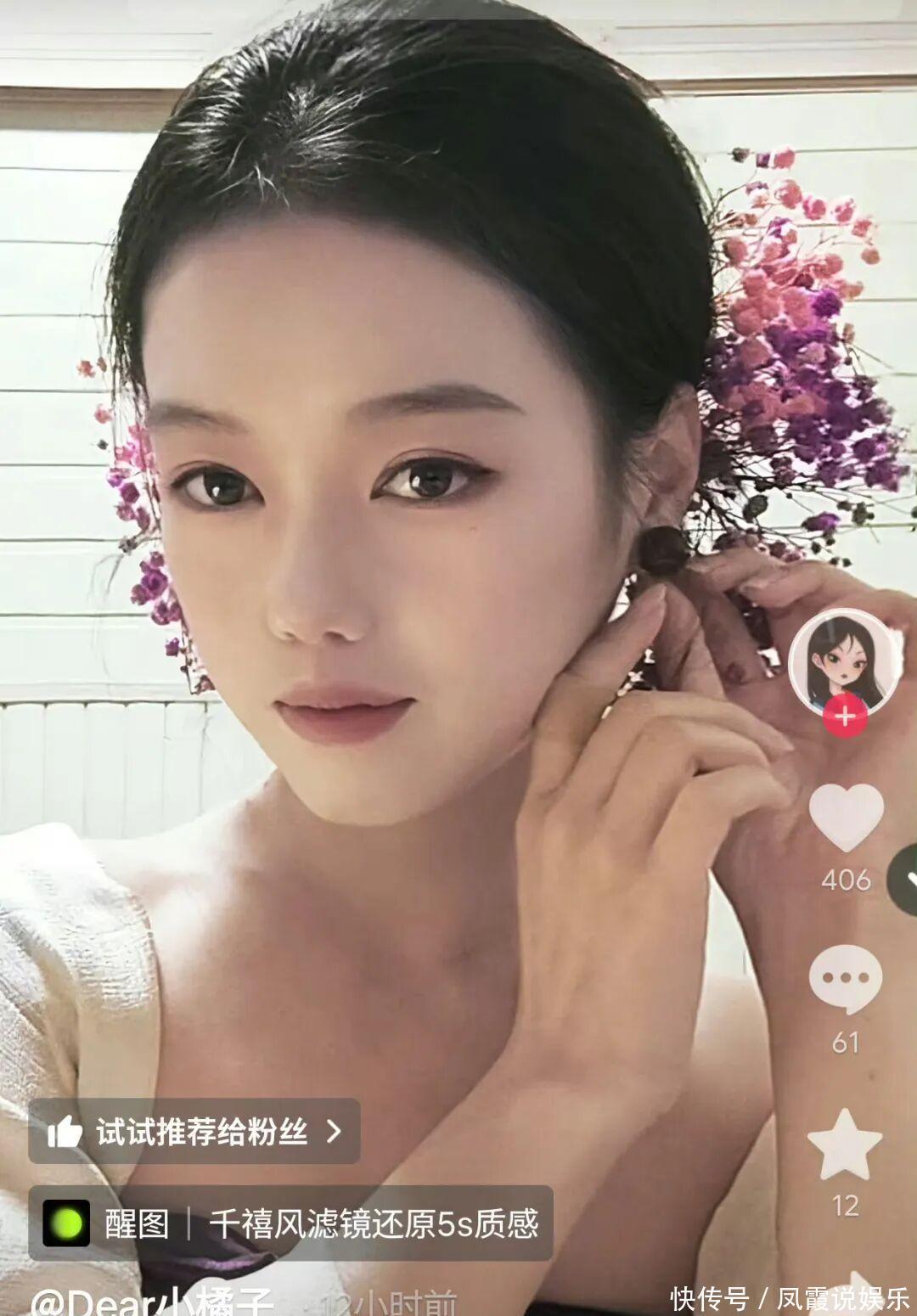This screenshot has width=917, height=1316.
Task: Tap 试试推荐给粉丝 recommend button
Action: coord(194,1131)
